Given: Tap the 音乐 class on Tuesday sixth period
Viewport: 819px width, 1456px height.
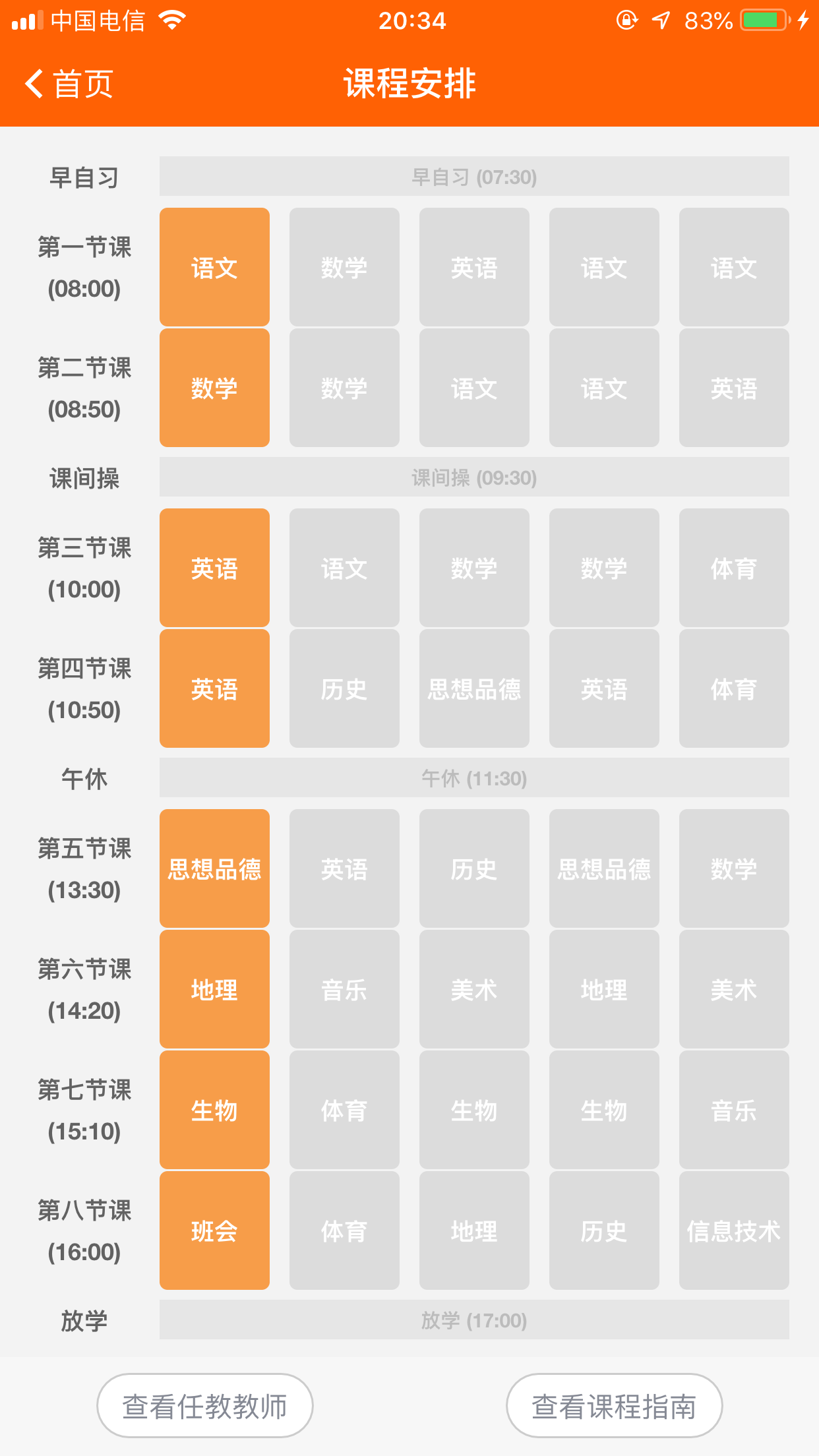Looking at the screenshot, I should (344, 989).
